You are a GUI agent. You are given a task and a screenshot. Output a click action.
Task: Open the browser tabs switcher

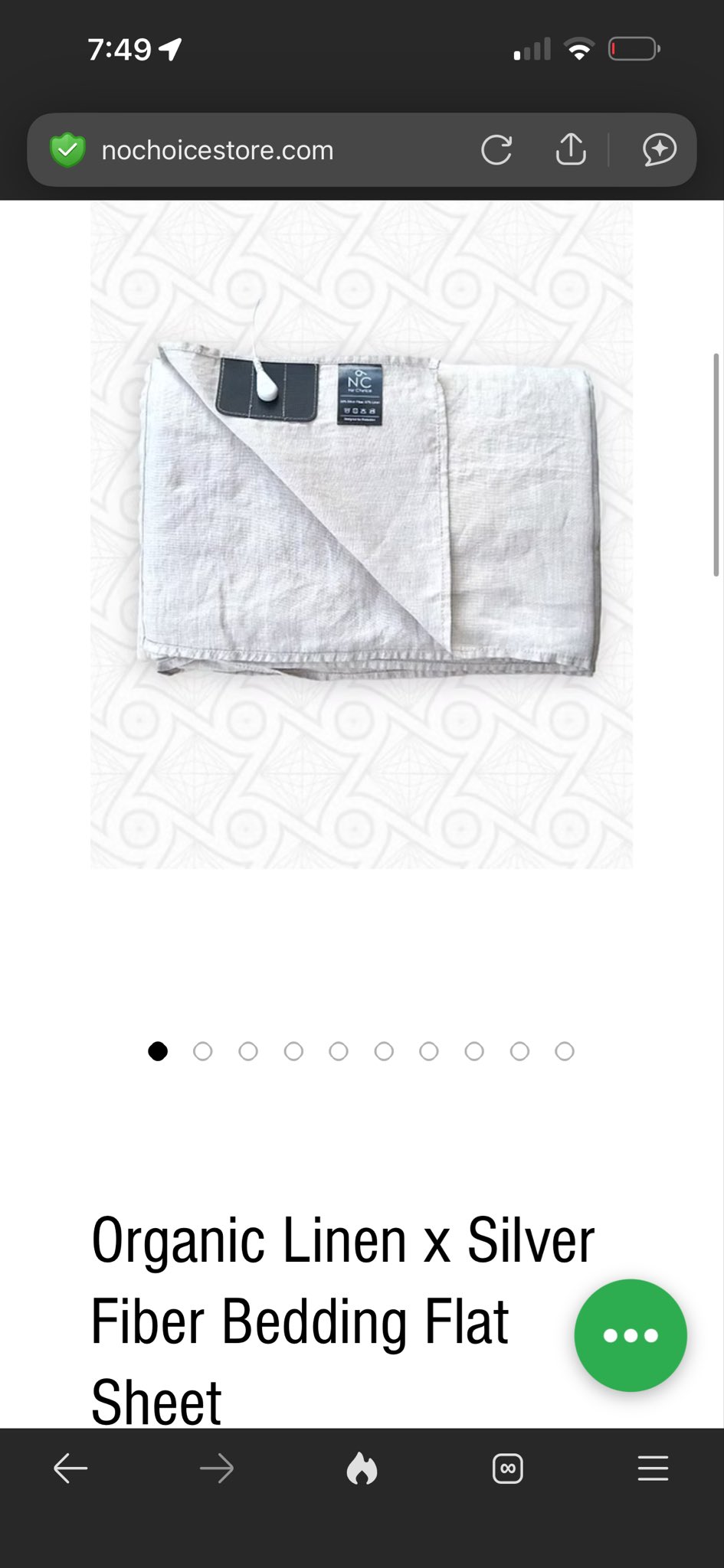pos(507,1468)
